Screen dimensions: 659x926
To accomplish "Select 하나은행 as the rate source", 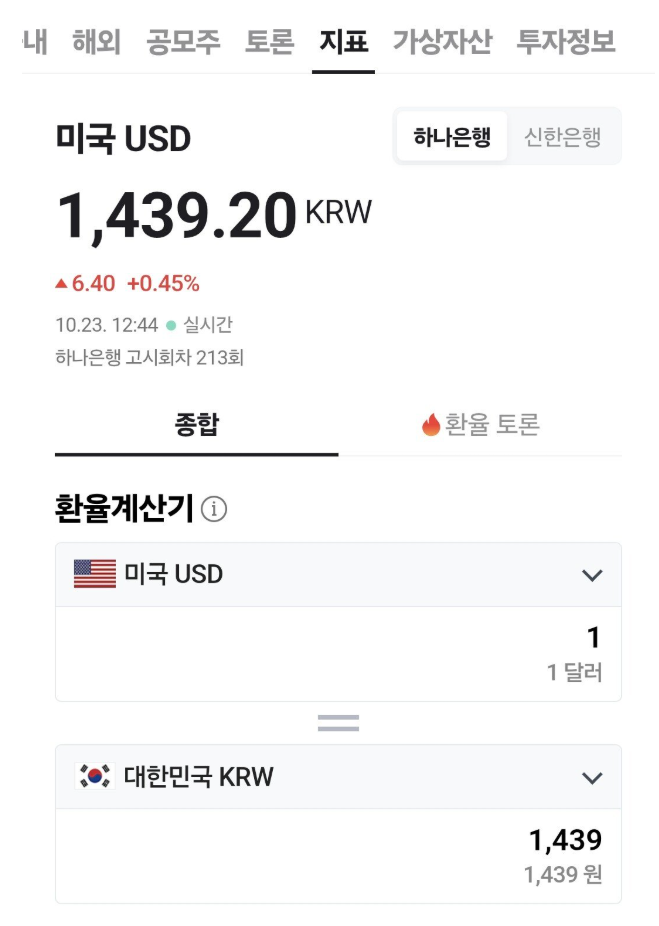I will point(452,137).
